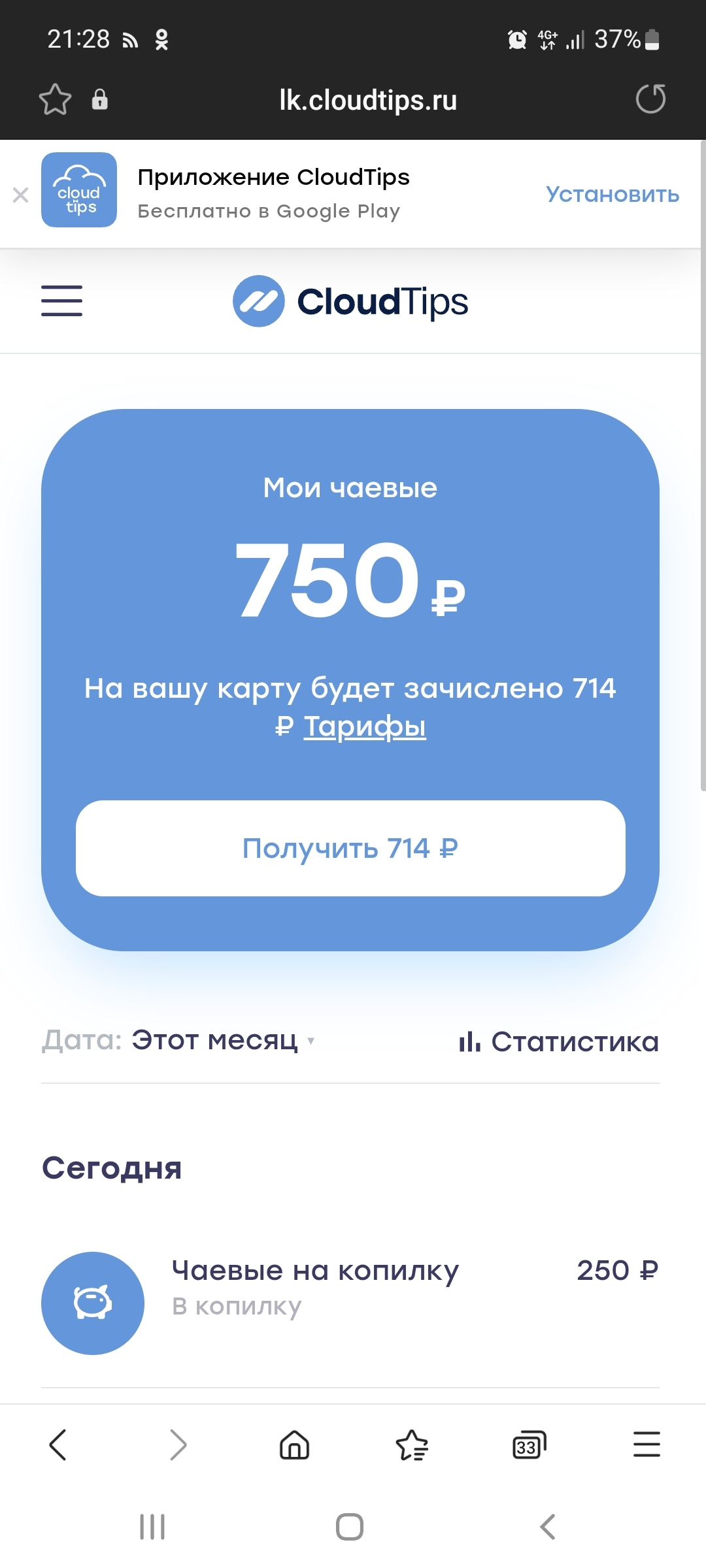Open the Чаевые на копилку transaction

pyautogui.click(x=350, y=1303)
